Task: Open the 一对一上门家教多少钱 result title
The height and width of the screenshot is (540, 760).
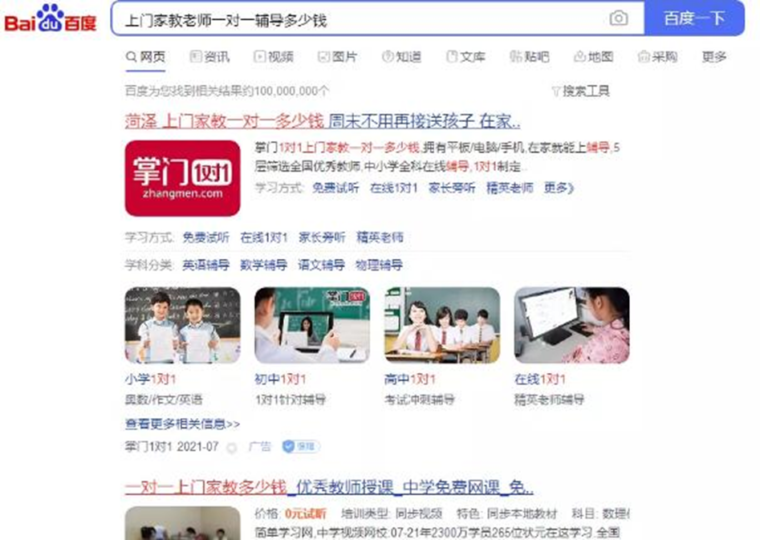Action: coord(328,487)
